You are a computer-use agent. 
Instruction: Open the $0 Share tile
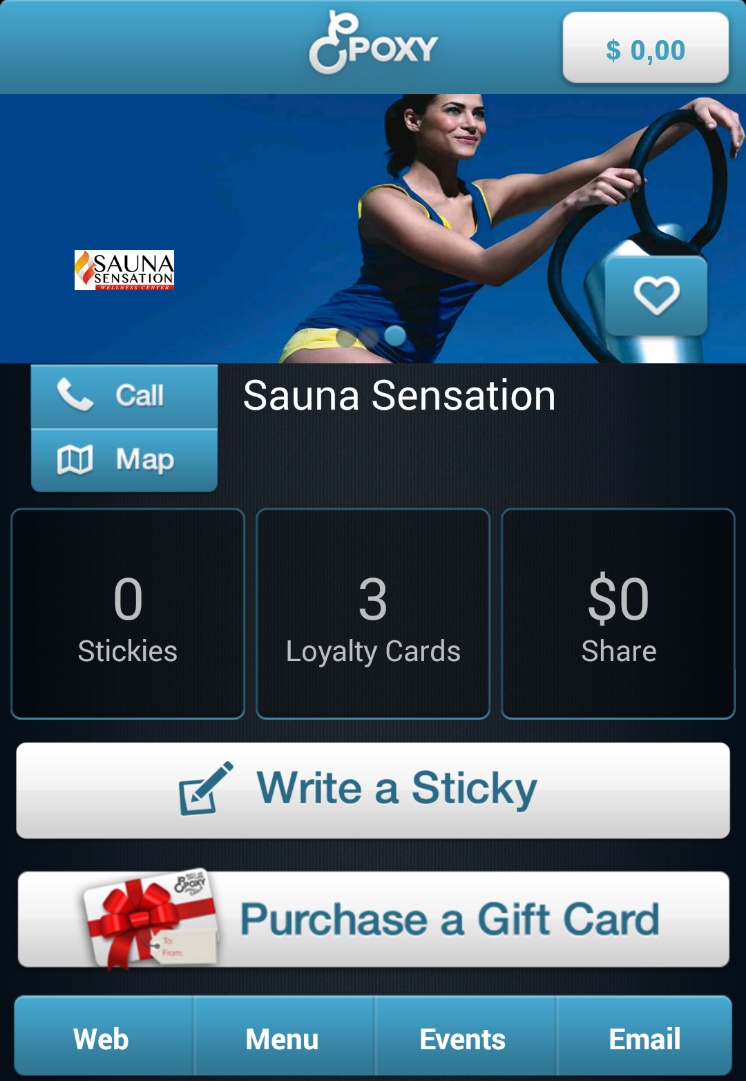tap(618, 614)
